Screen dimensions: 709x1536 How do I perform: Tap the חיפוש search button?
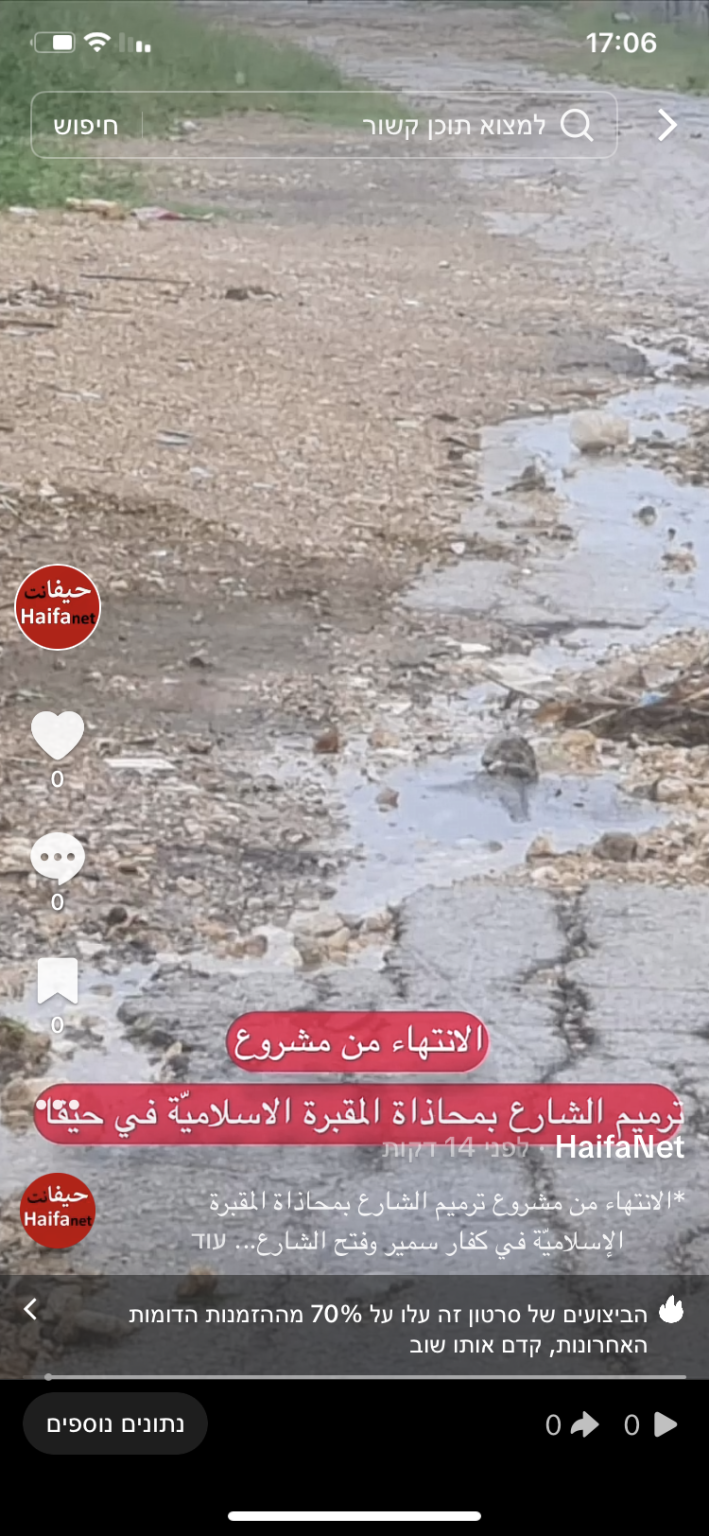[x=86, y=125]
